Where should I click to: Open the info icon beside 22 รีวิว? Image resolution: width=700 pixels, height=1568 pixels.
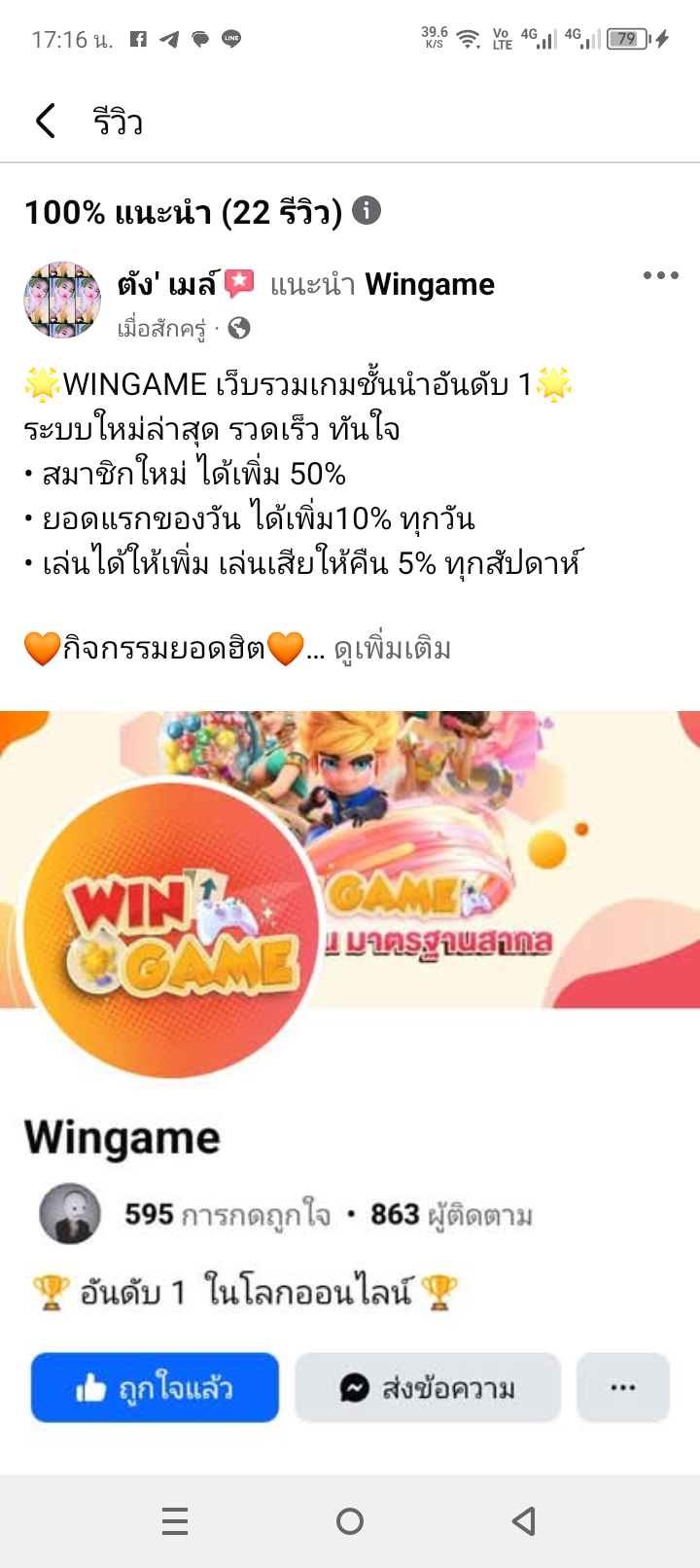367,210
